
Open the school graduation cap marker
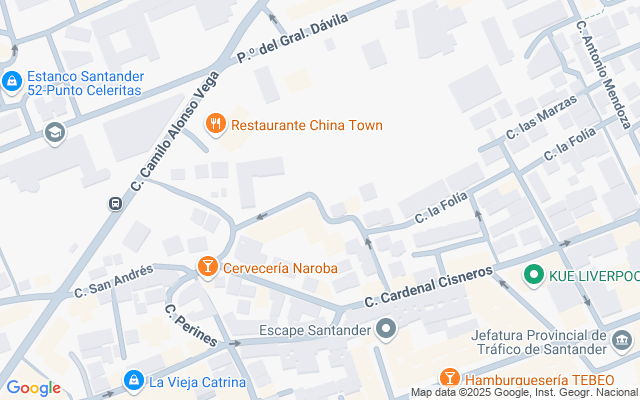click(x=54, y=132)
